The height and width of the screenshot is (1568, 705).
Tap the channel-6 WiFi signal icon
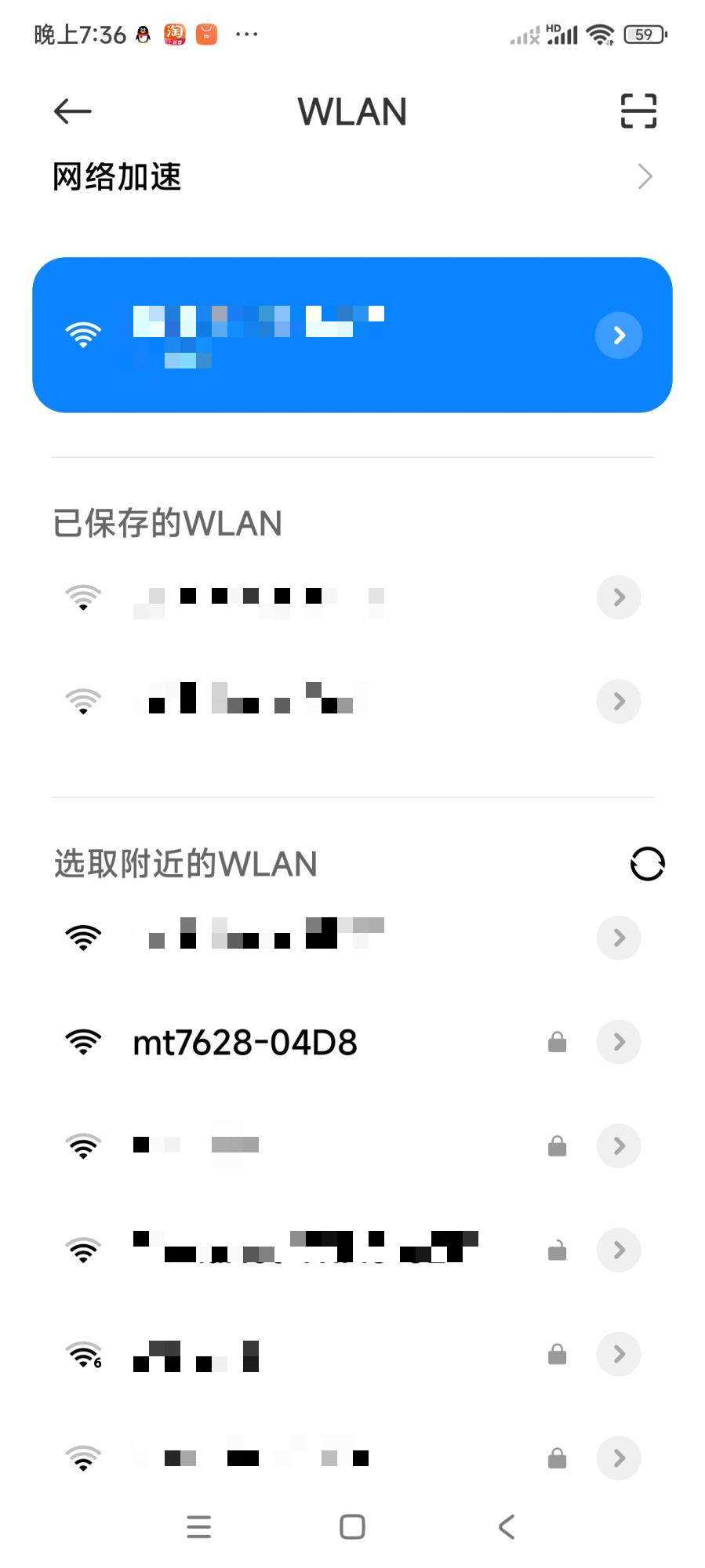[83, 1352]
